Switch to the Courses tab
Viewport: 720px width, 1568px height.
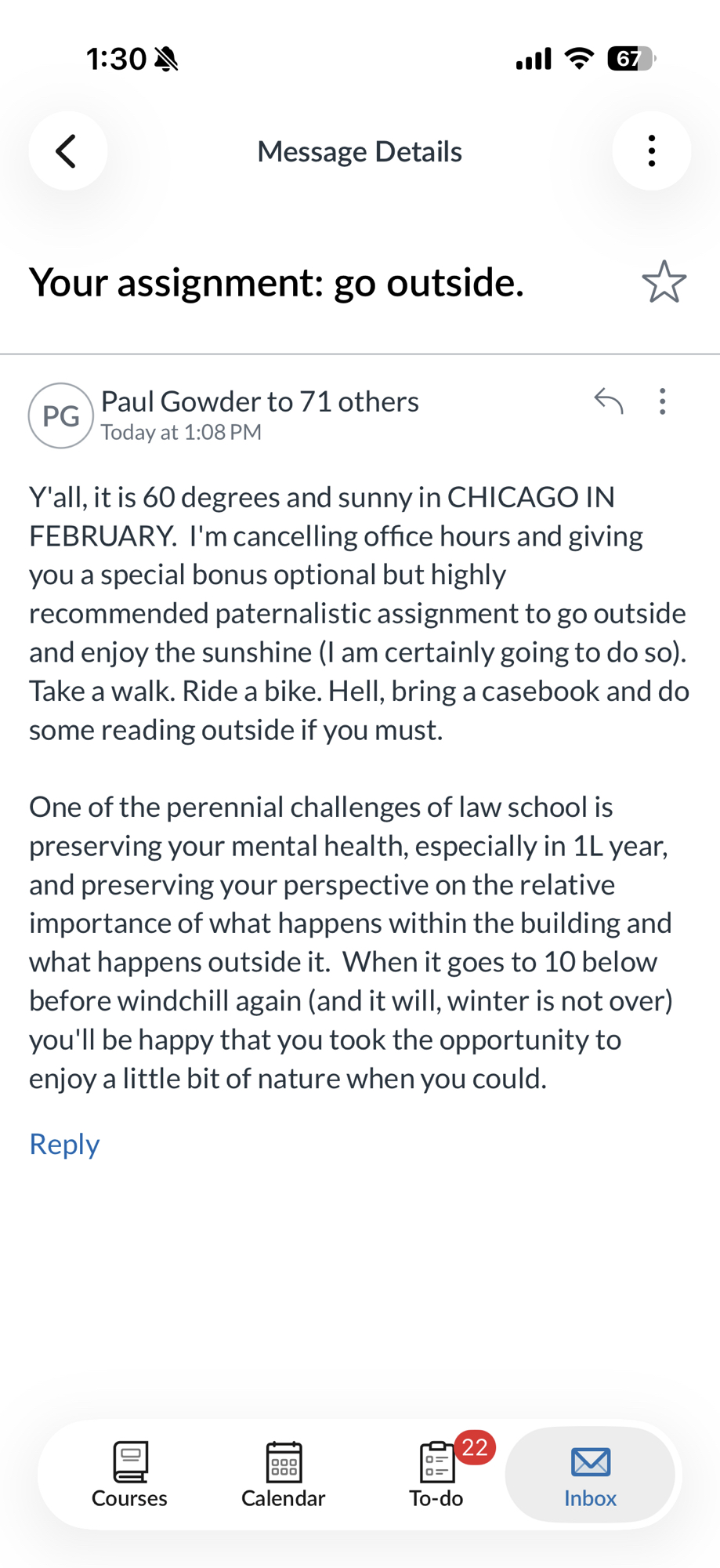129,1474
